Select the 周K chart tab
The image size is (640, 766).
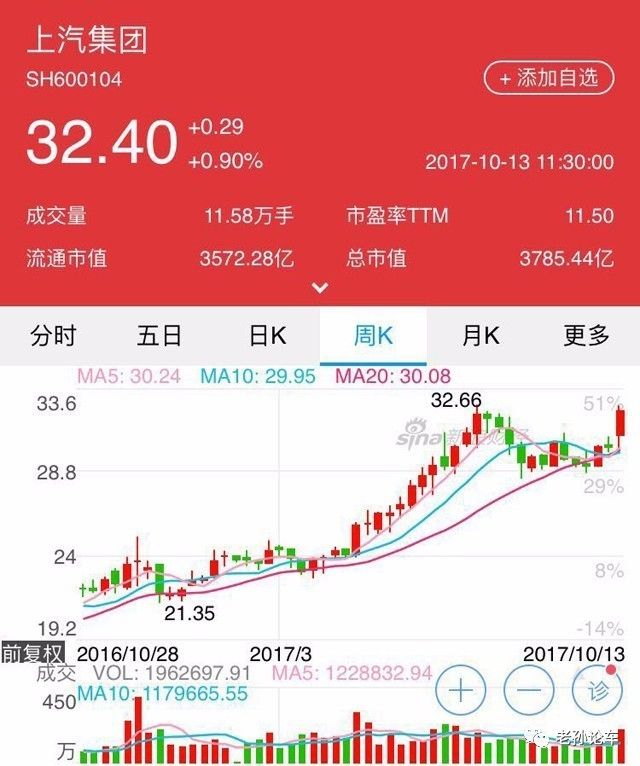click(x=373, y=336)
